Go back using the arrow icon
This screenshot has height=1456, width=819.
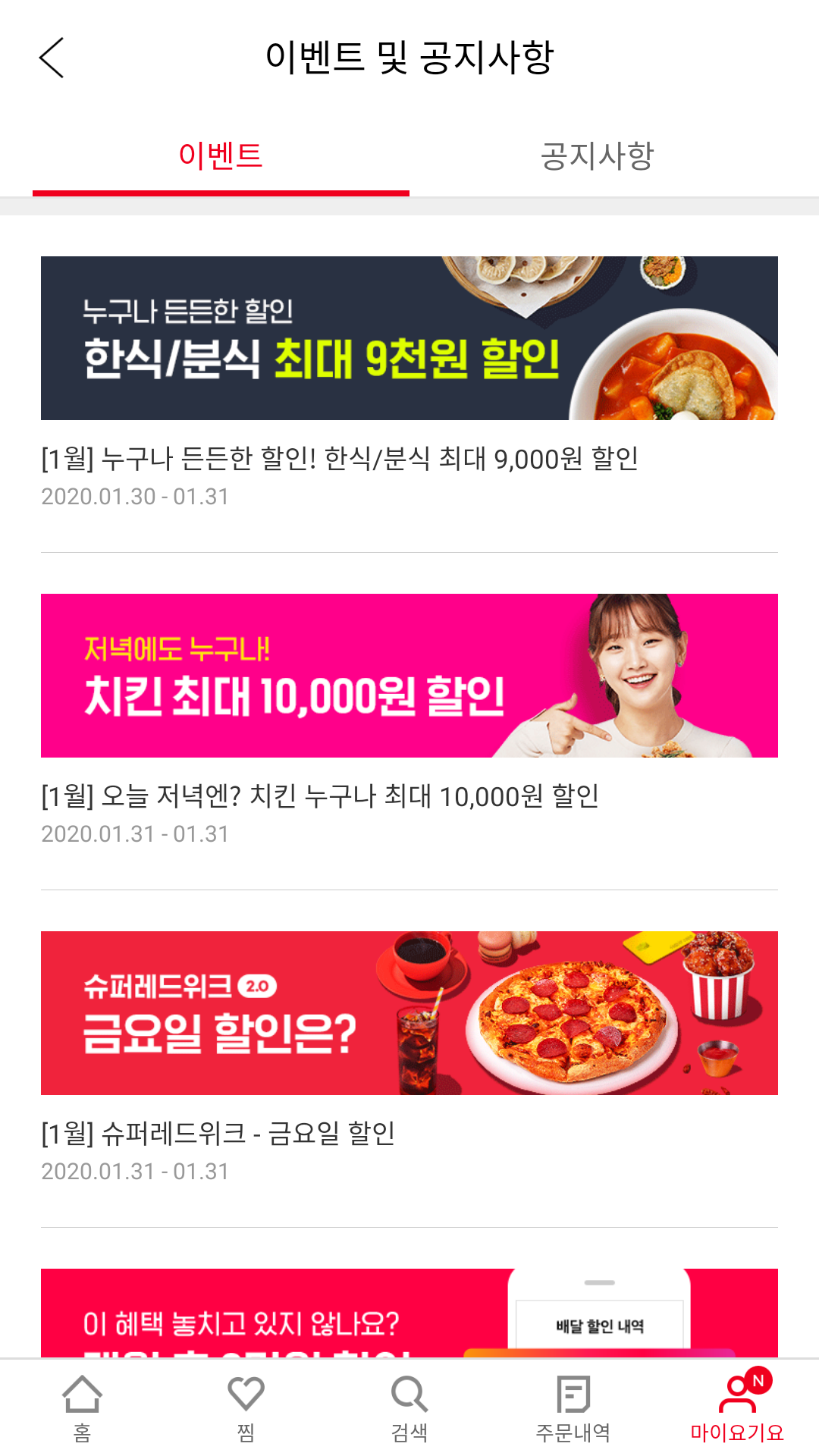(52, 58)
